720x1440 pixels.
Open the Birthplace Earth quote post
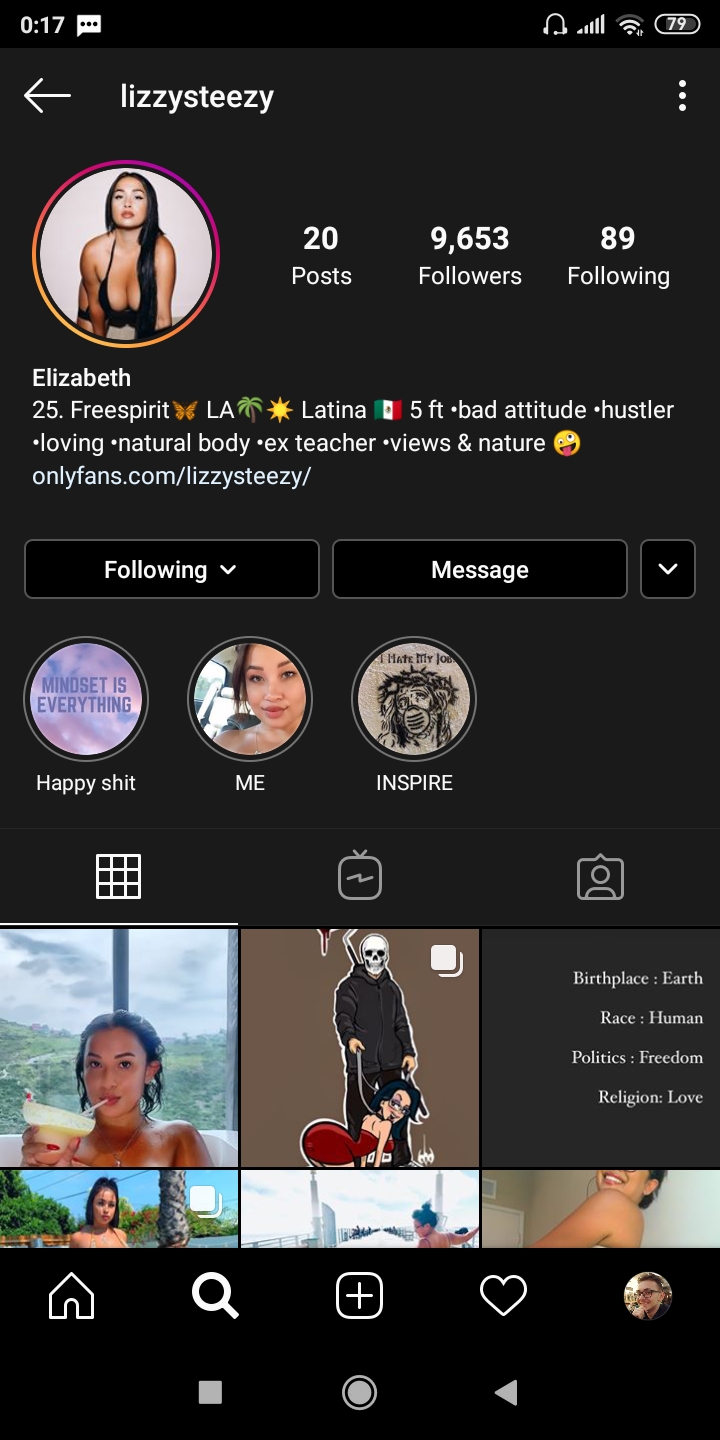coord(601,1047)
